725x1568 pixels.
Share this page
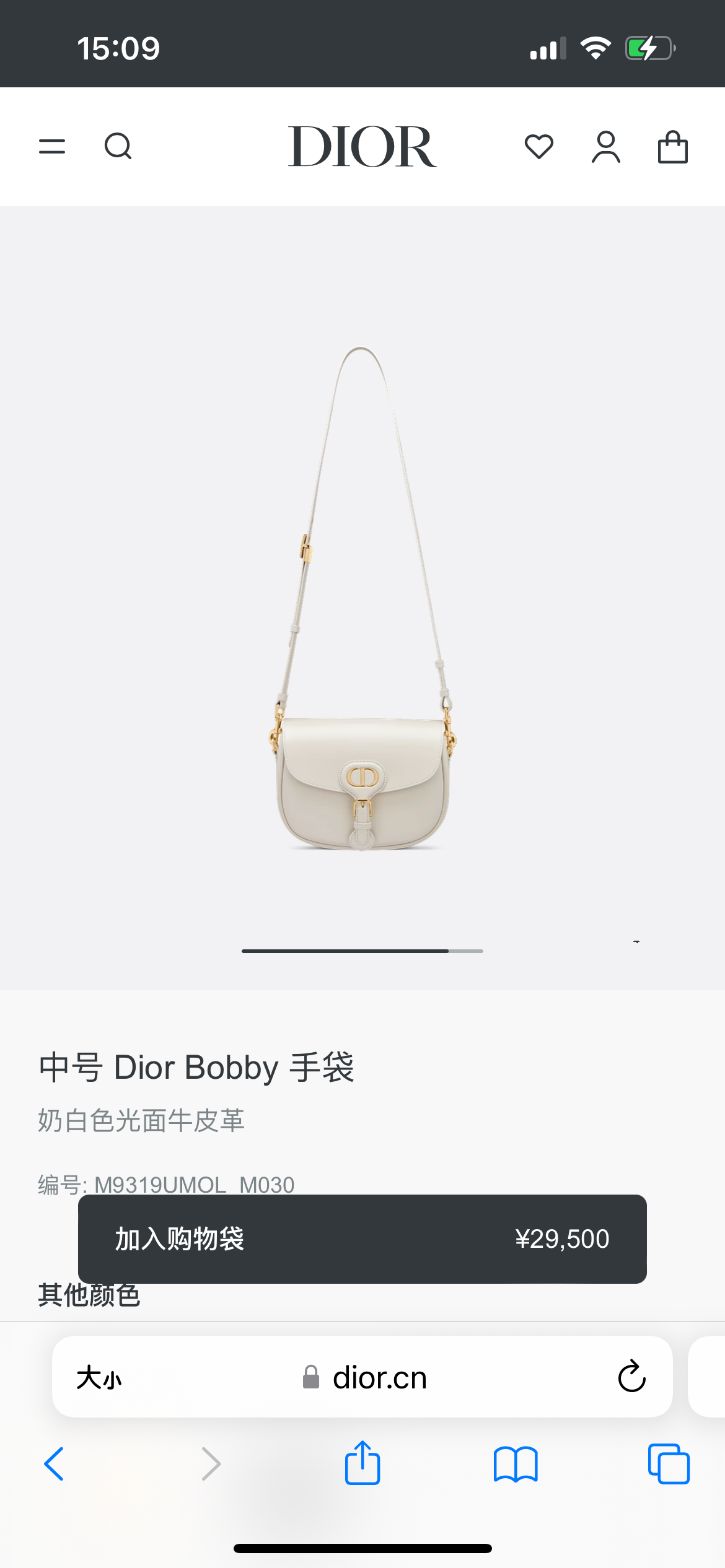(x=362, y=1463)
